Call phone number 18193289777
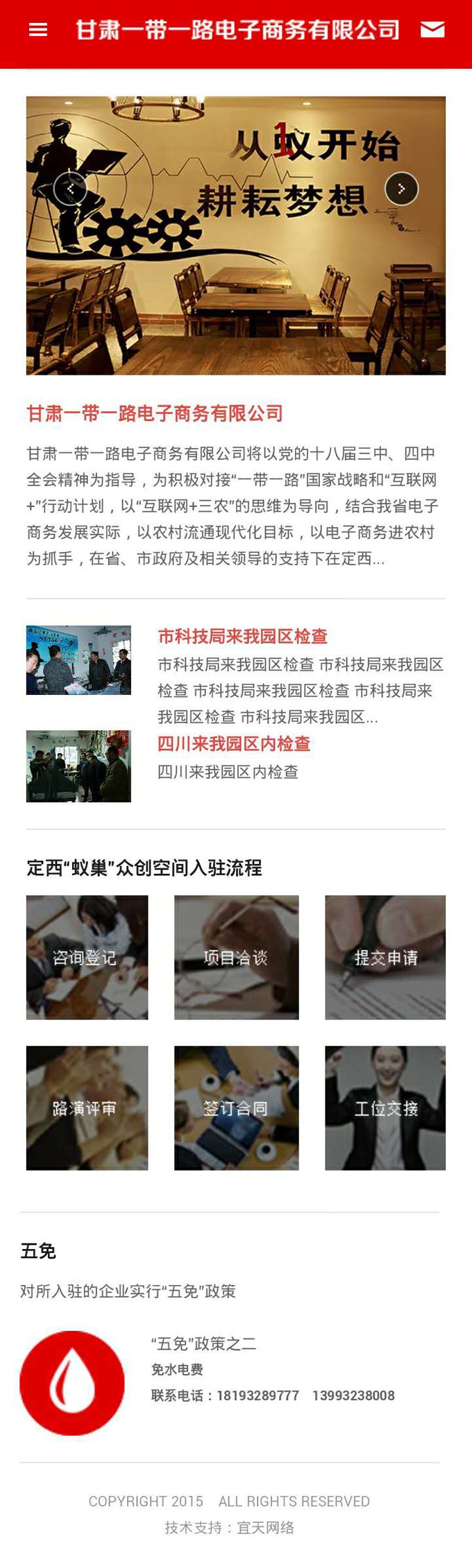The height and width of the screenshot is (1568, 472). [258, 1395]
